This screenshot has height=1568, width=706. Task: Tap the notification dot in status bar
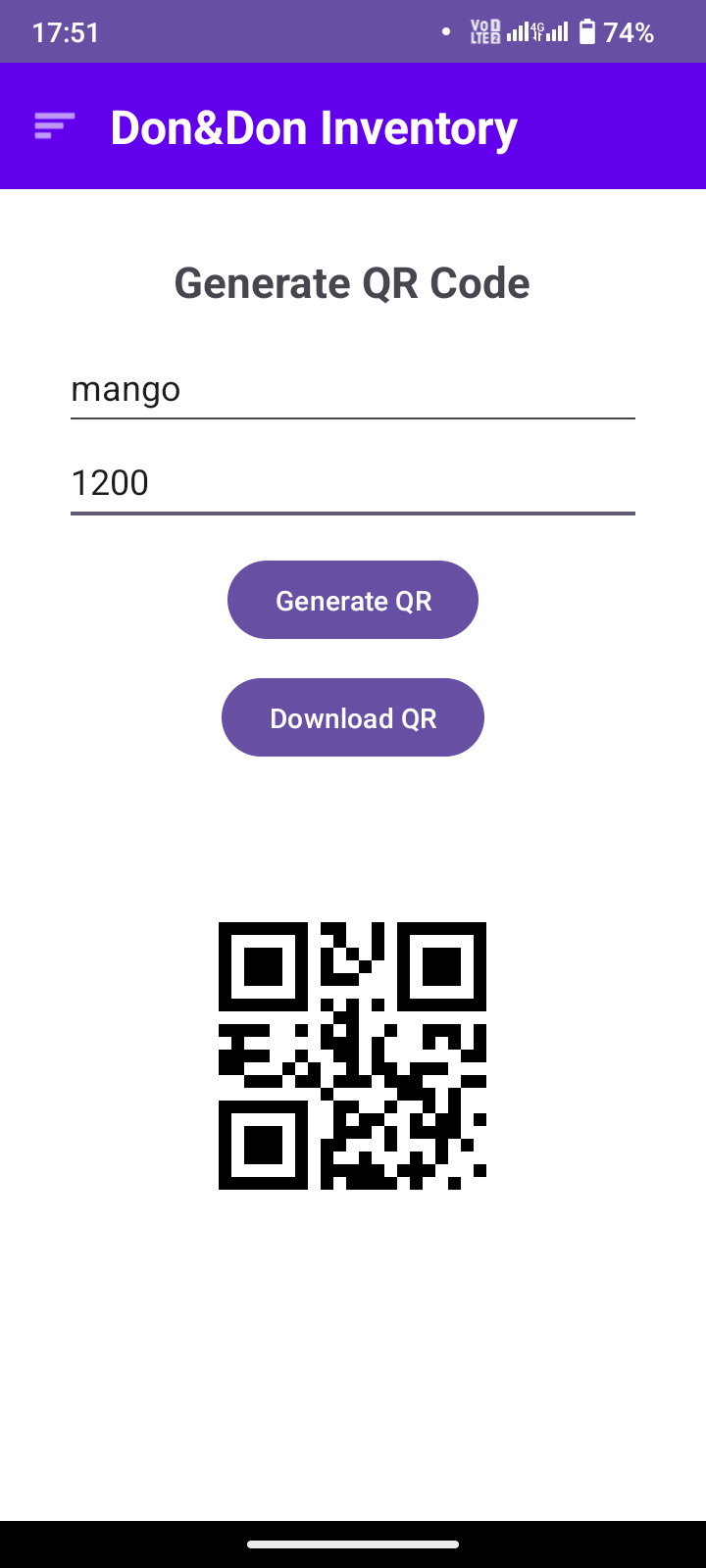[x=446, y=30]
